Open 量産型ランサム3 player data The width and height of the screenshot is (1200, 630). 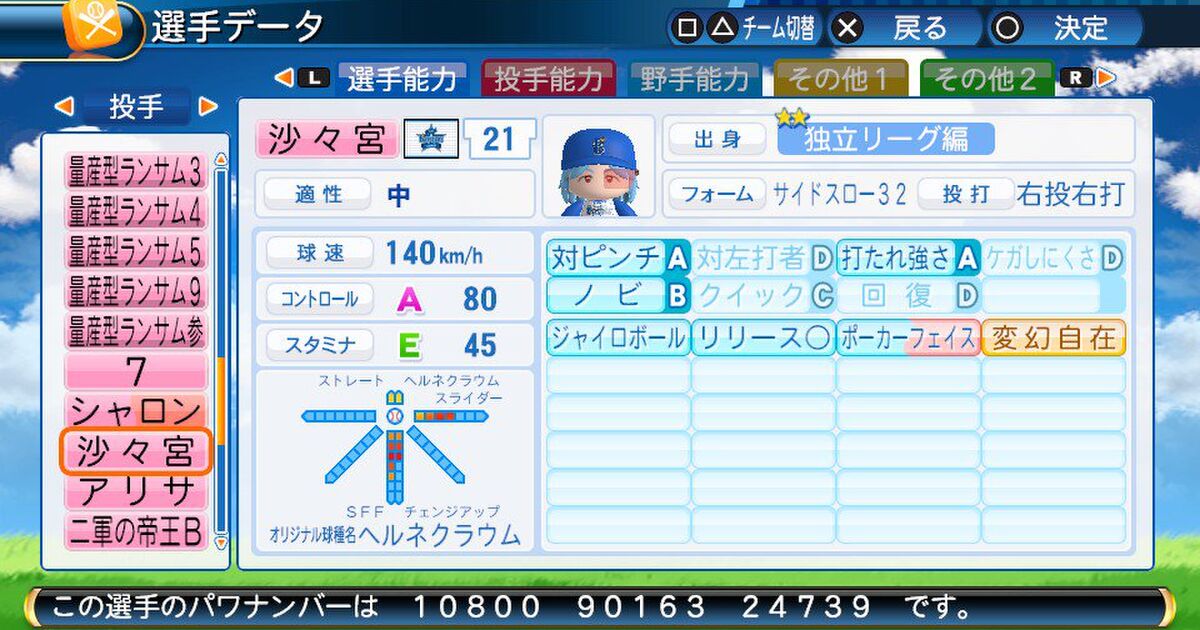[136, 172]
